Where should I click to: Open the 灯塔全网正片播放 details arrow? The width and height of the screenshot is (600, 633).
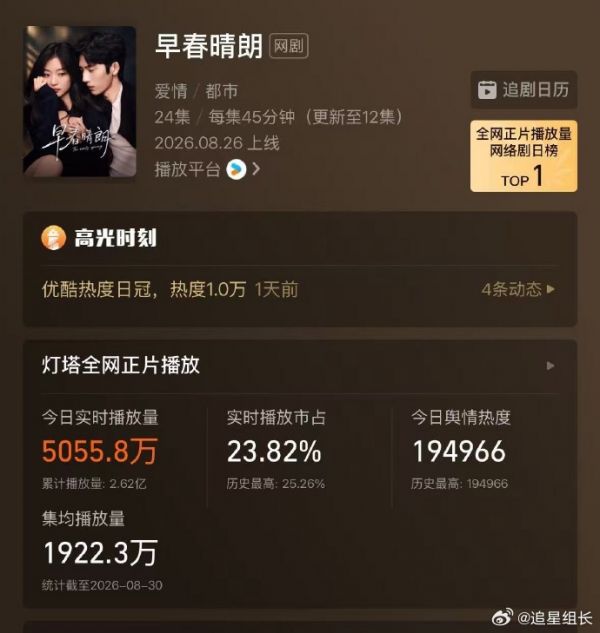click(550, 366)
